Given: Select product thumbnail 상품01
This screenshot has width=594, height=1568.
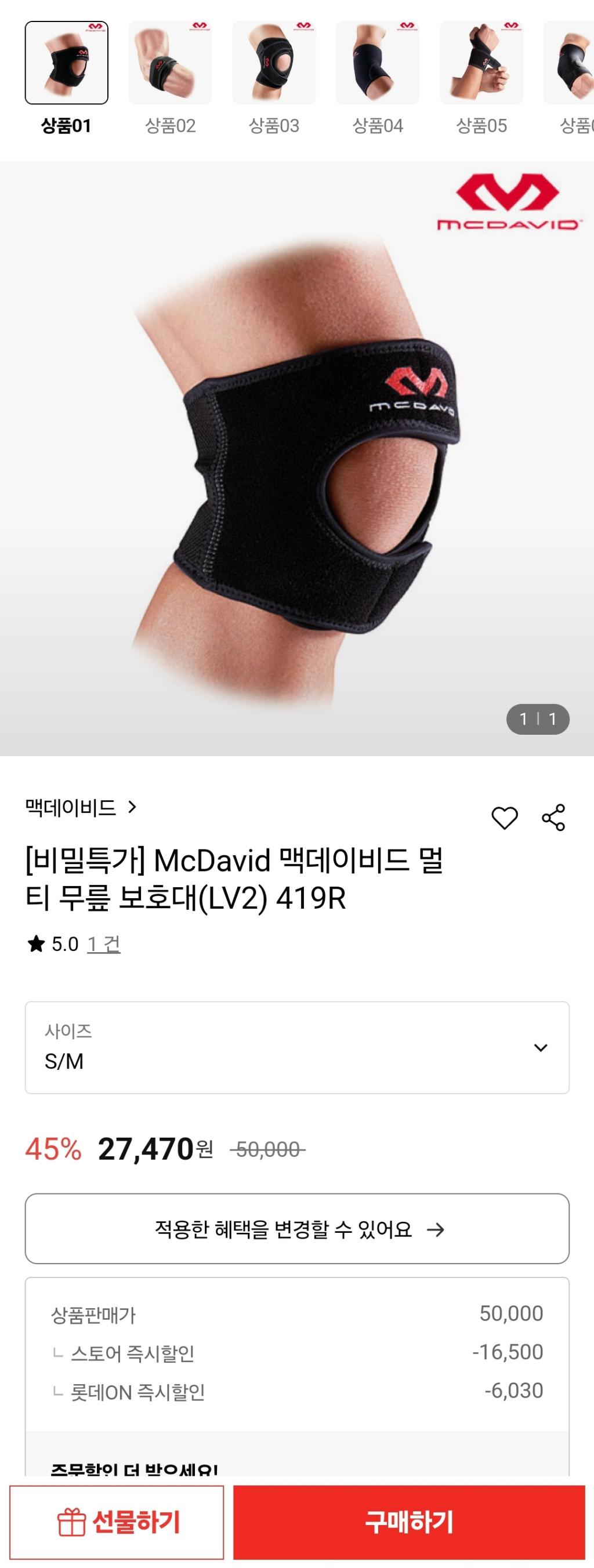Looking at the screenshot, I should [66, 63].
